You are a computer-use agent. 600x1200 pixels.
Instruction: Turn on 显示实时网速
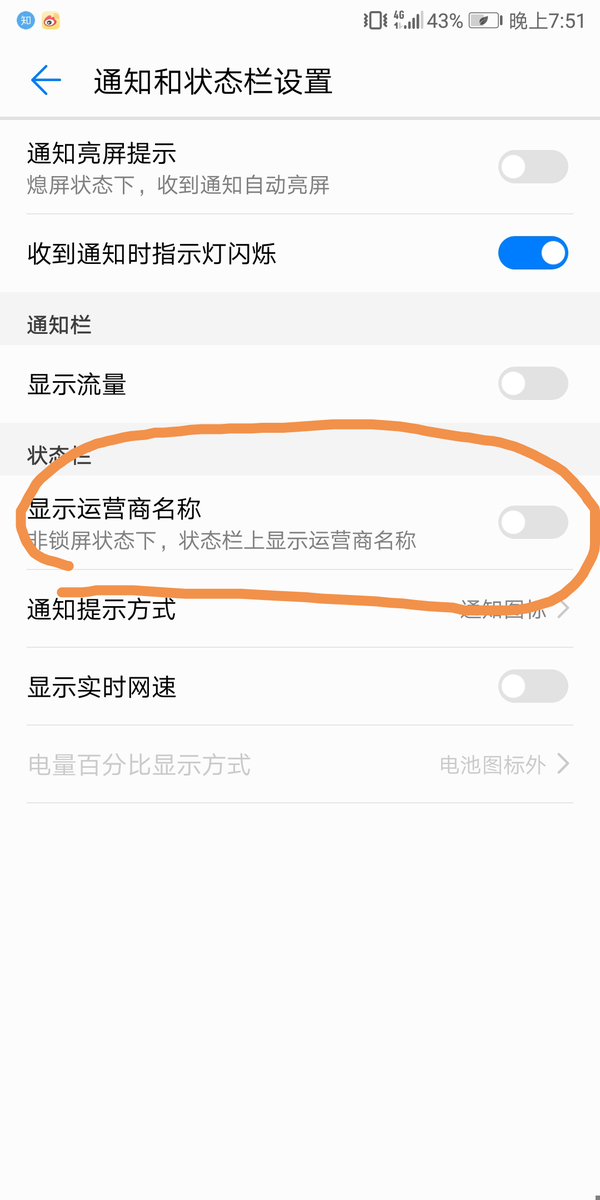[532, 687]
